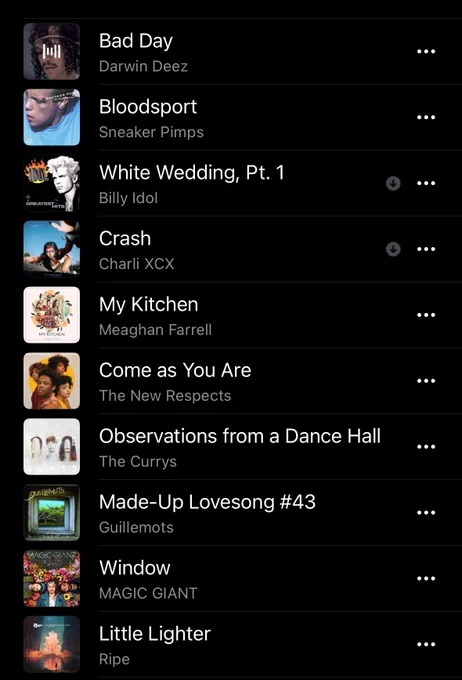Play Little Lighter by Ripe
462x680 pixels.
coord(231,645)
